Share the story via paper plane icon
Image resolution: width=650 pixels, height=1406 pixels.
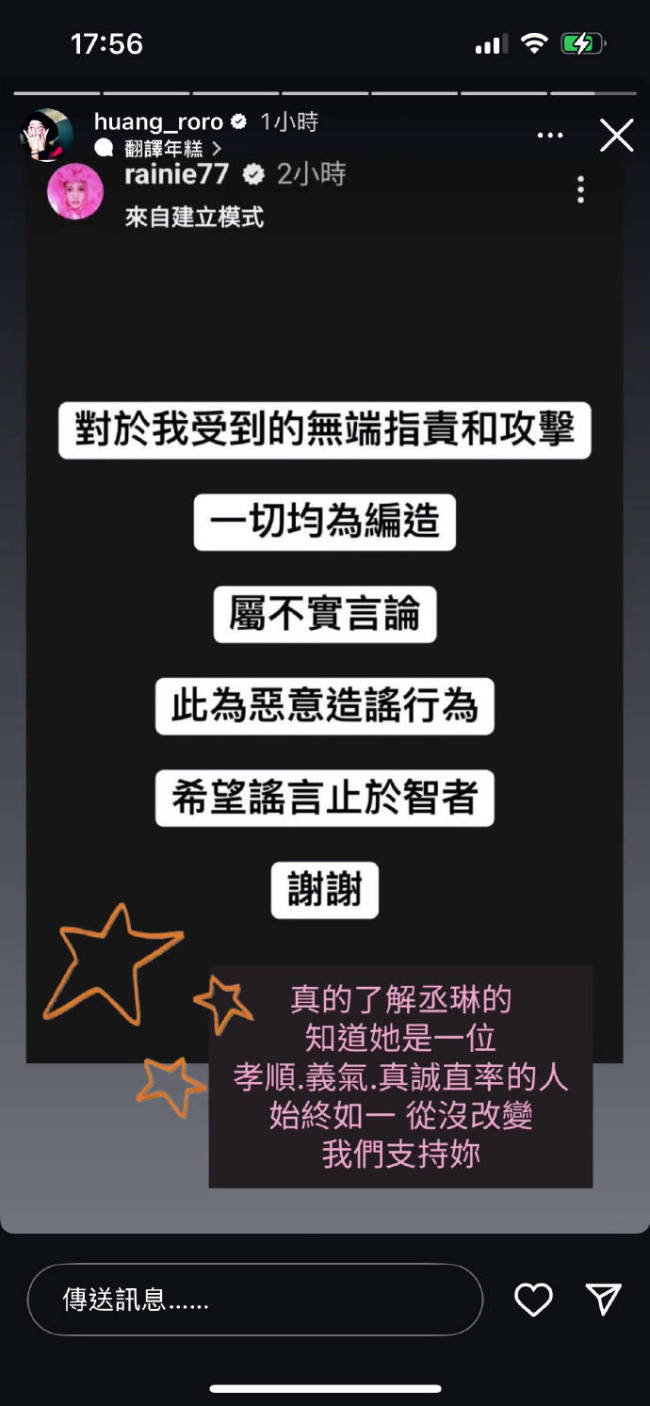604,1299
